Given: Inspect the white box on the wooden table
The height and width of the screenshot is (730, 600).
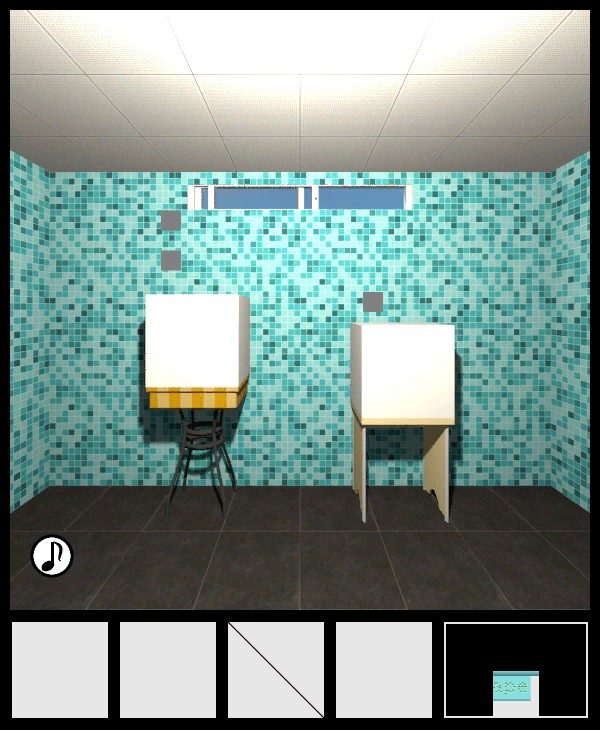Looking at the screenshot, I should (405, 372).
